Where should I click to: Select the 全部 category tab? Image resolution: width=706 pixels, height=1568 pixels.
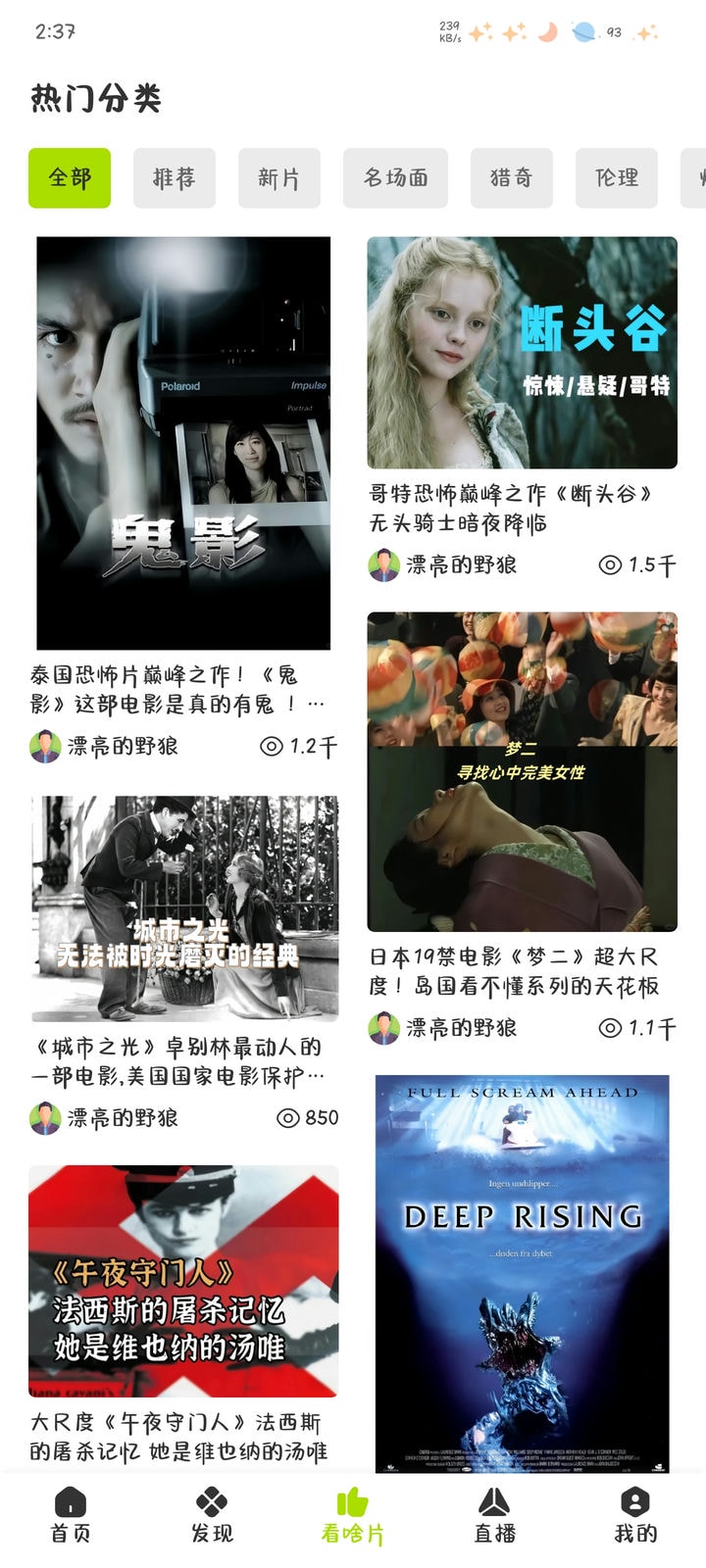[x=69, y=178]
